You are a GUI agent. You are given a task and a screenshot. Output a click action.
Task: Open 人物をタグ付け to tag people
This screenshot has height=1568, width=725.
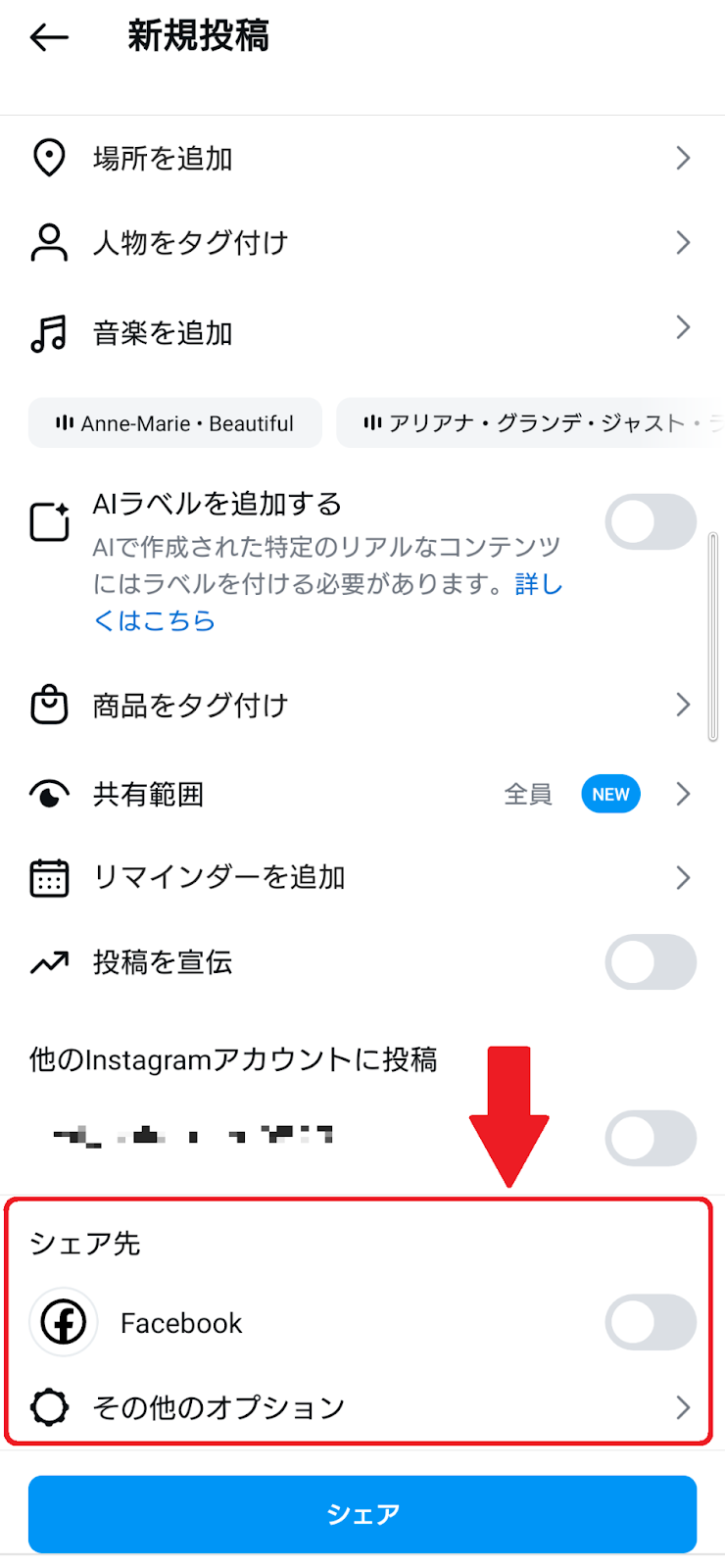362,242
